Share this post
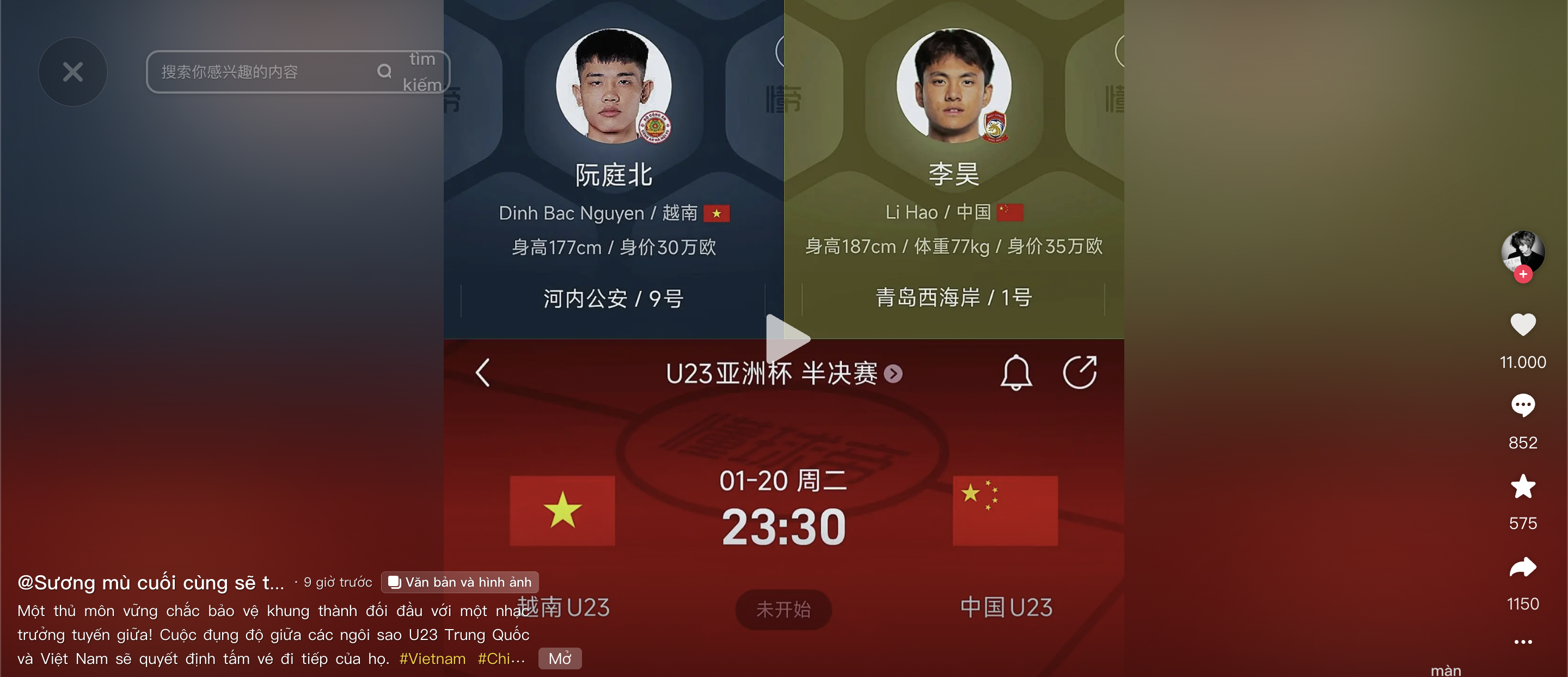1568x677 pixels. 1523,567
